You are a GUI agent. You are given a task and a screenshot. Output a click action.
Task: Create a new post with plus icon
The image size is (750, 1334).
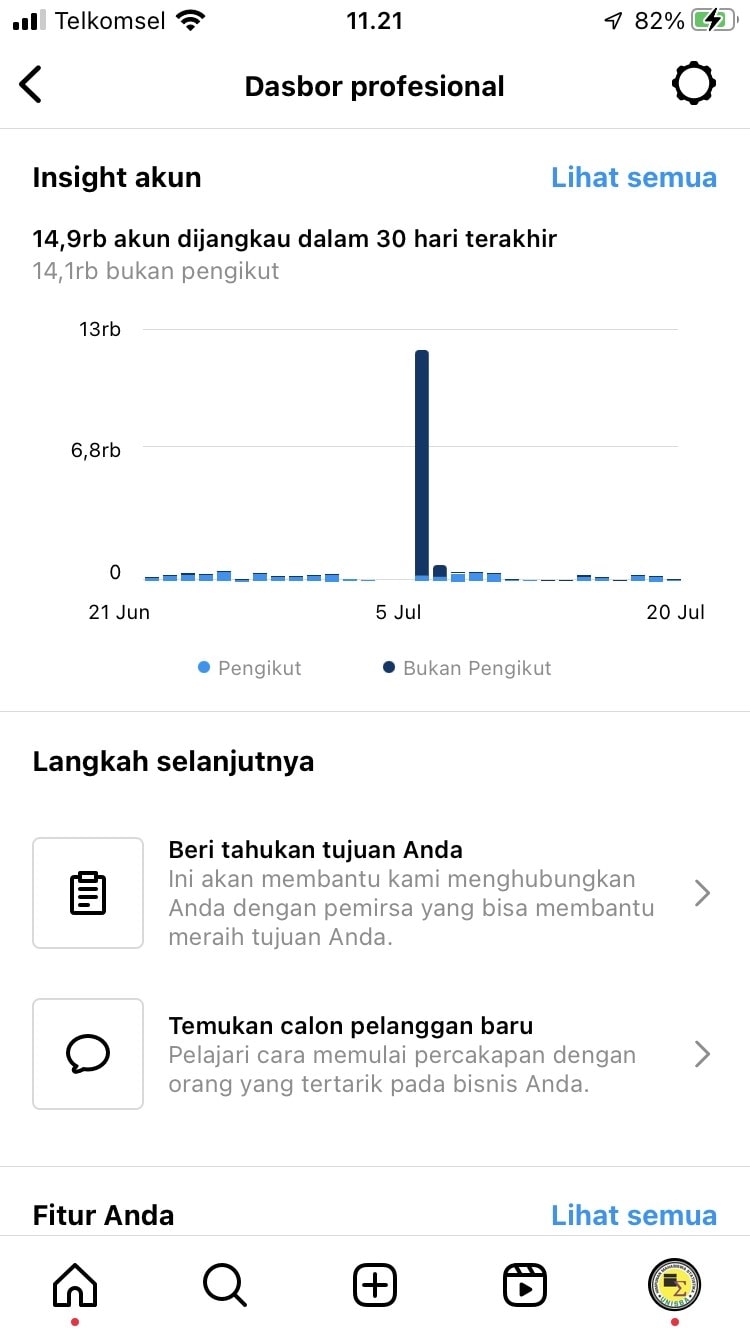coord(375,1284)
